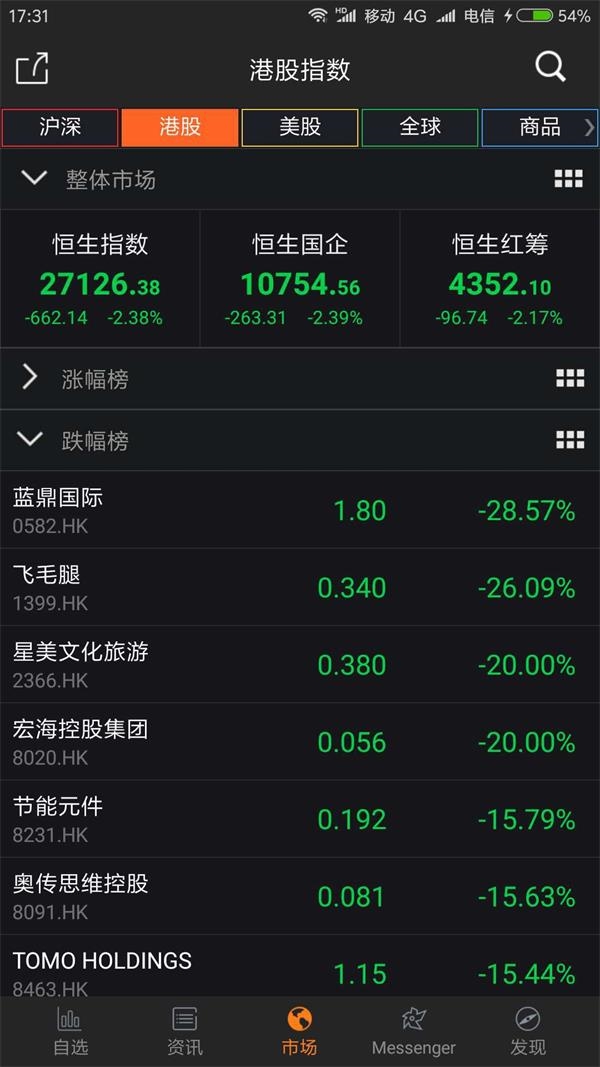Image resolution: width=600 pixels, height=1067 pixels.
Task: Open the grid view icon beside 涨幅榜
Action: click(569, 378)
